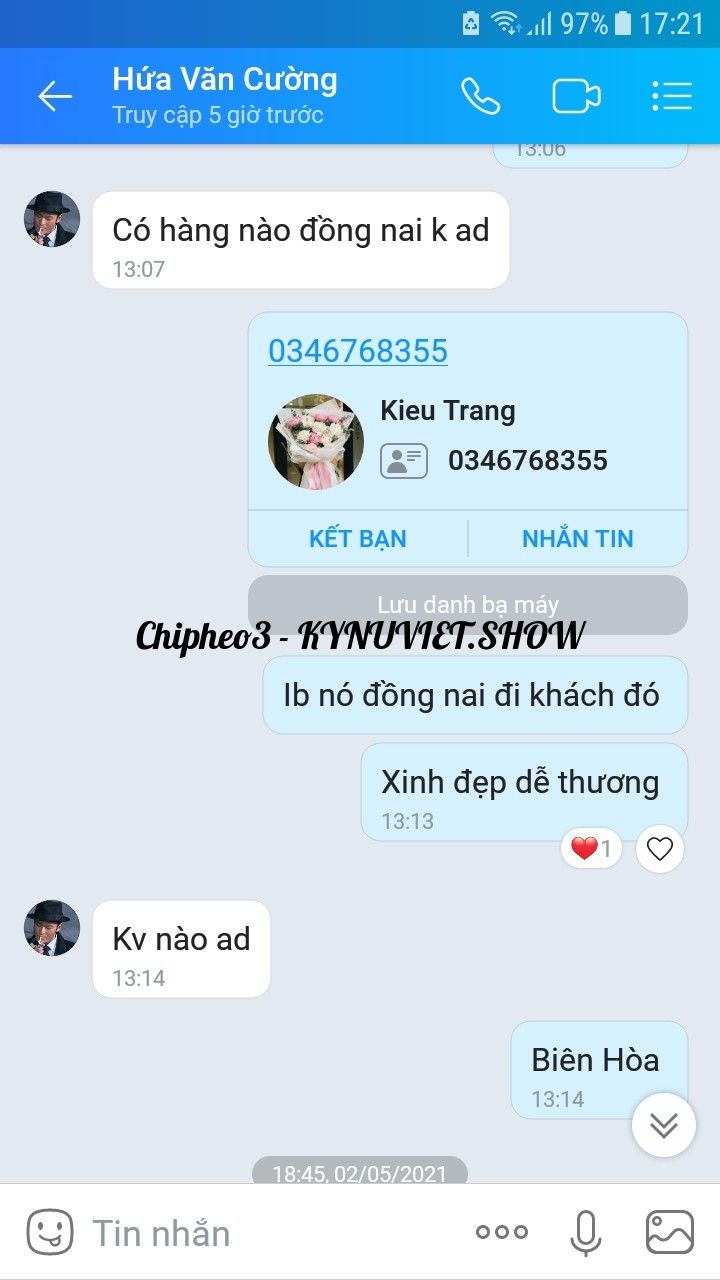
Task: Record a voice message
Action: [585, 1233]
